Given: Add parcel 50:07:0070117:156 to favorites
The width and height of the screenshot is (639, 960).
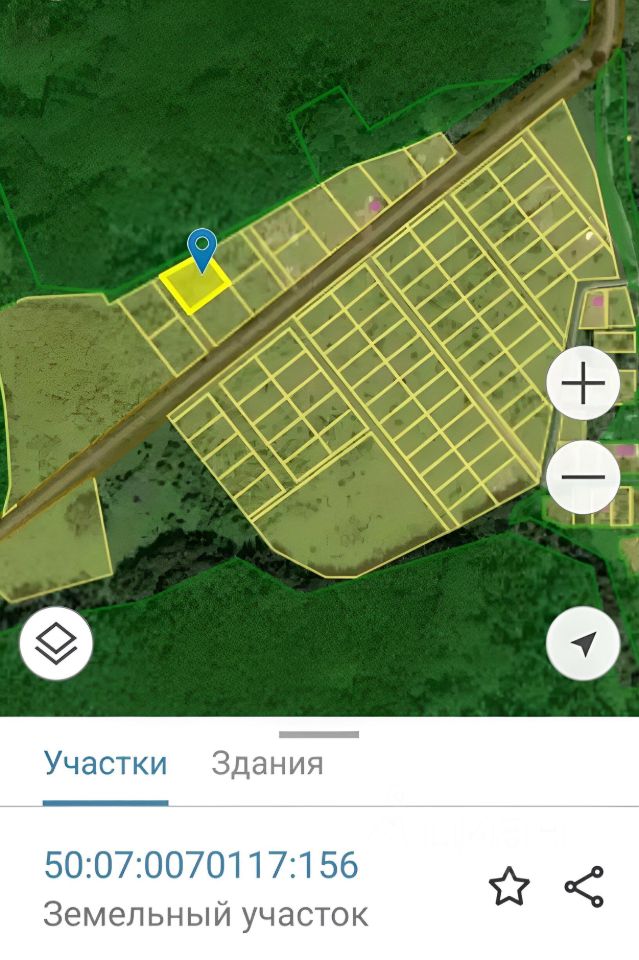Looking at the screenshot, I should click(x=508, y=886).
